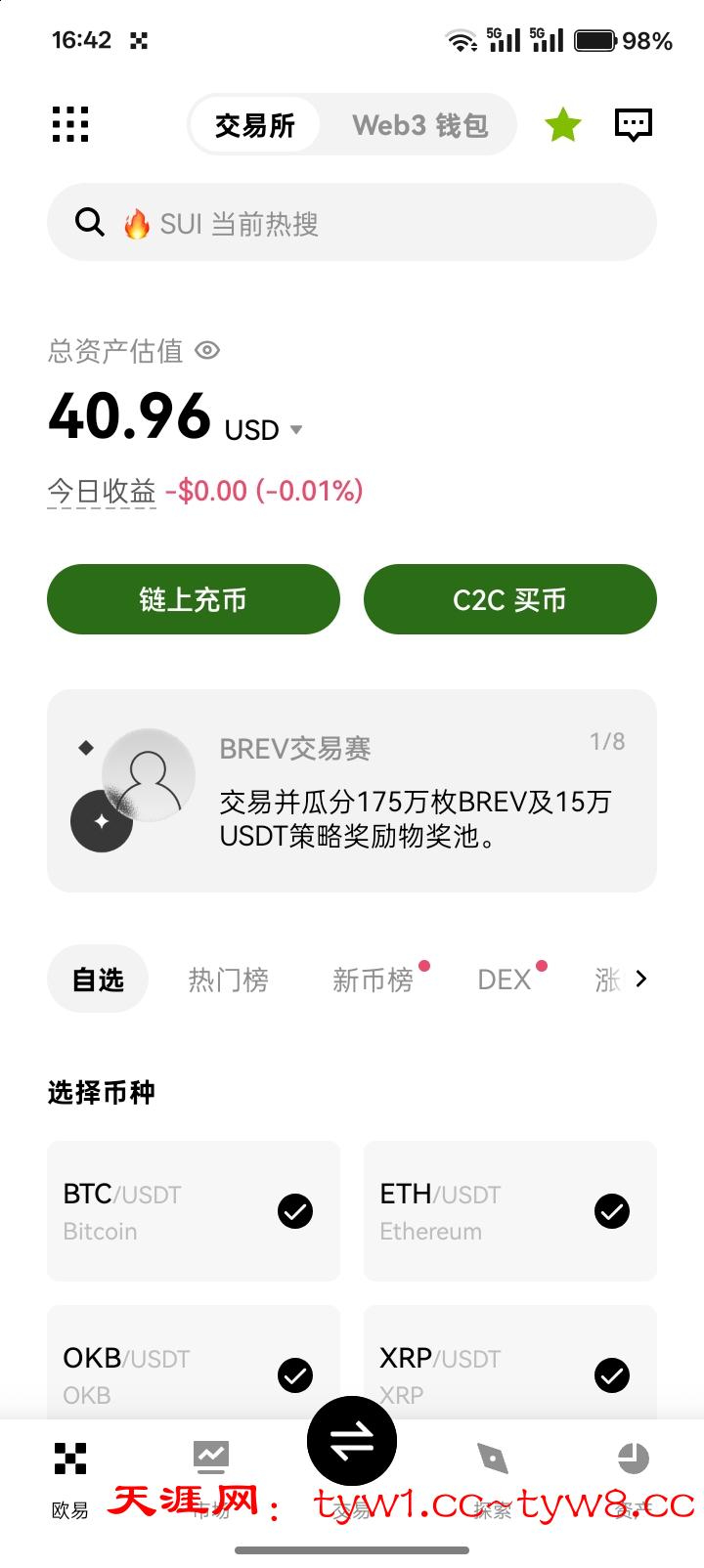The height and width of the screenshot is (1568, 704).
Task: Tap the 链上充币 button
Action: pos(194,599)
